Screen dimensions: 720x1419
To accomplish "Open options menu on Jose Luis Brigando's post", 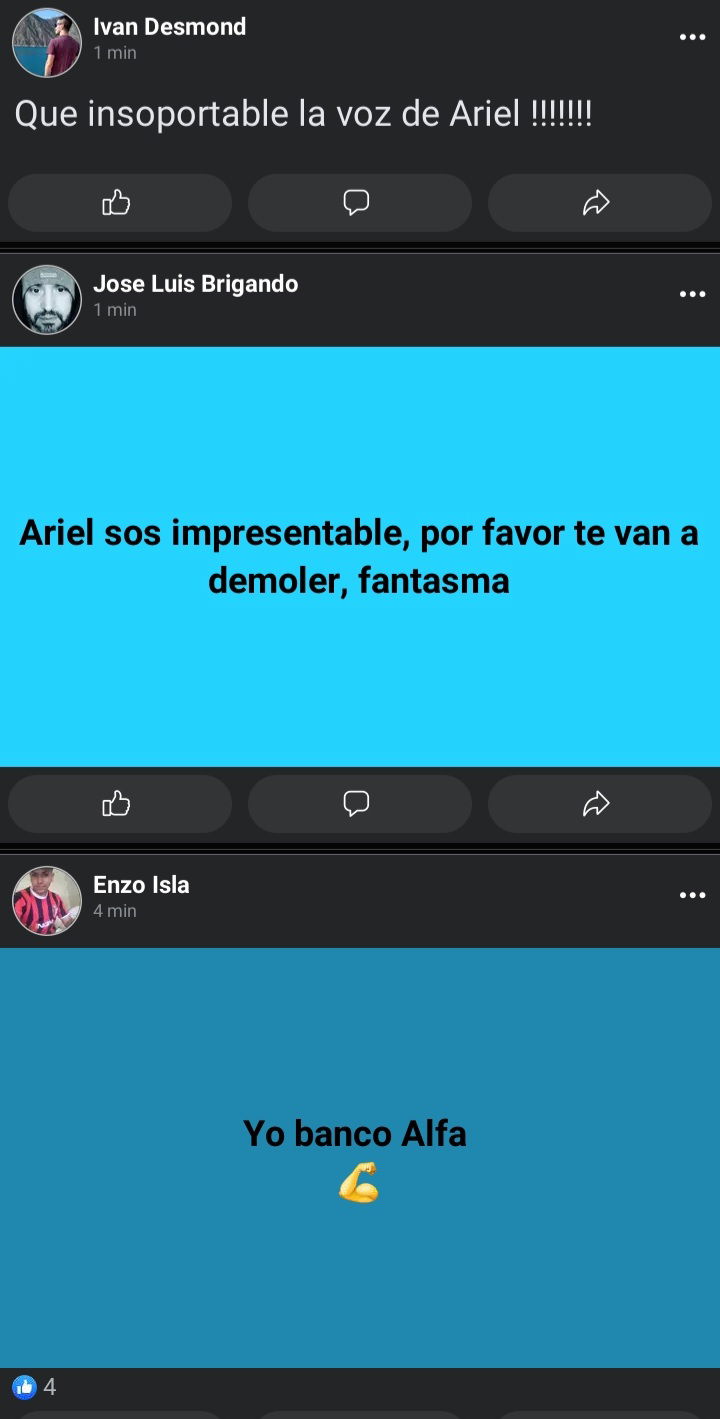I will click(692, 294).
